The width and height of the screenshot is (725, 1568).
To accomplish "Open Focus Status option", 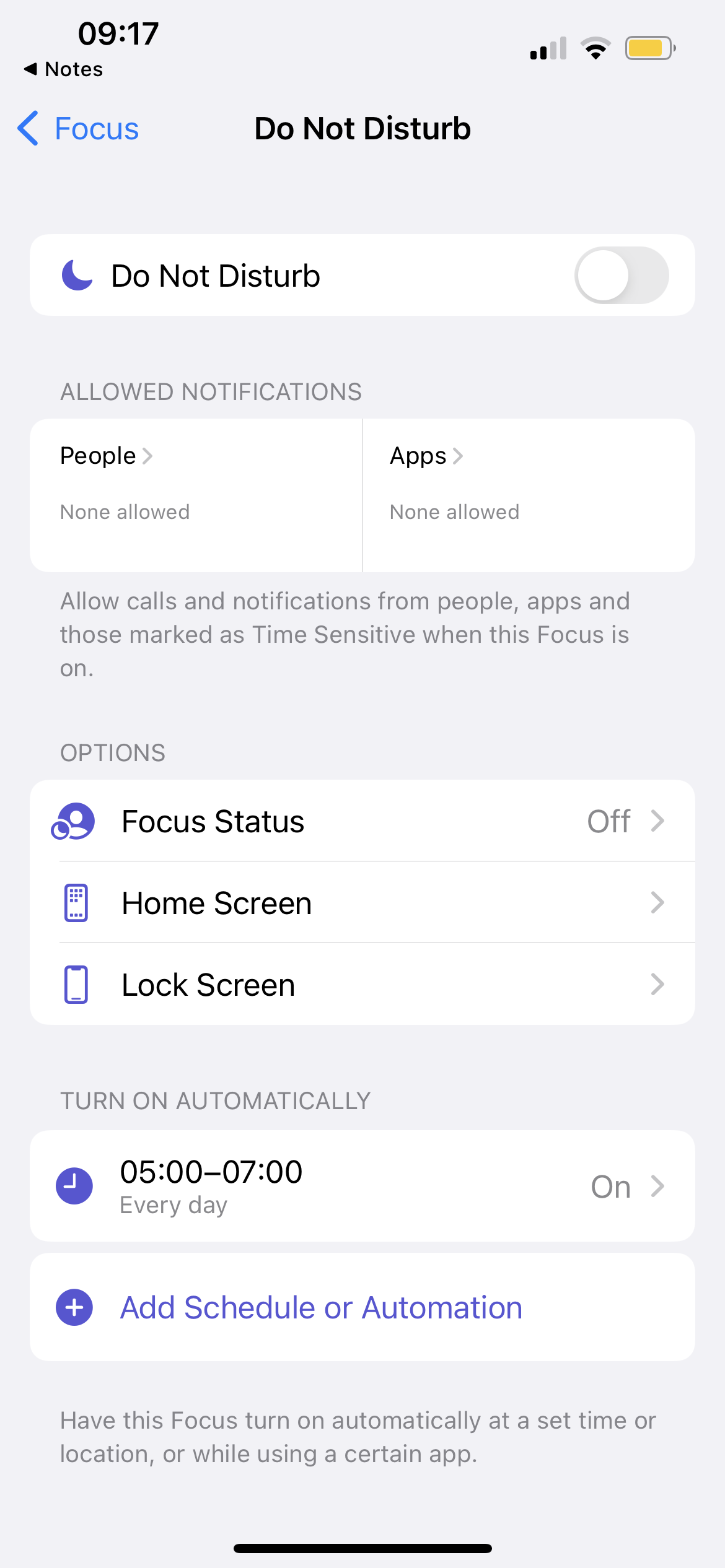I will [x=362, y=821].
